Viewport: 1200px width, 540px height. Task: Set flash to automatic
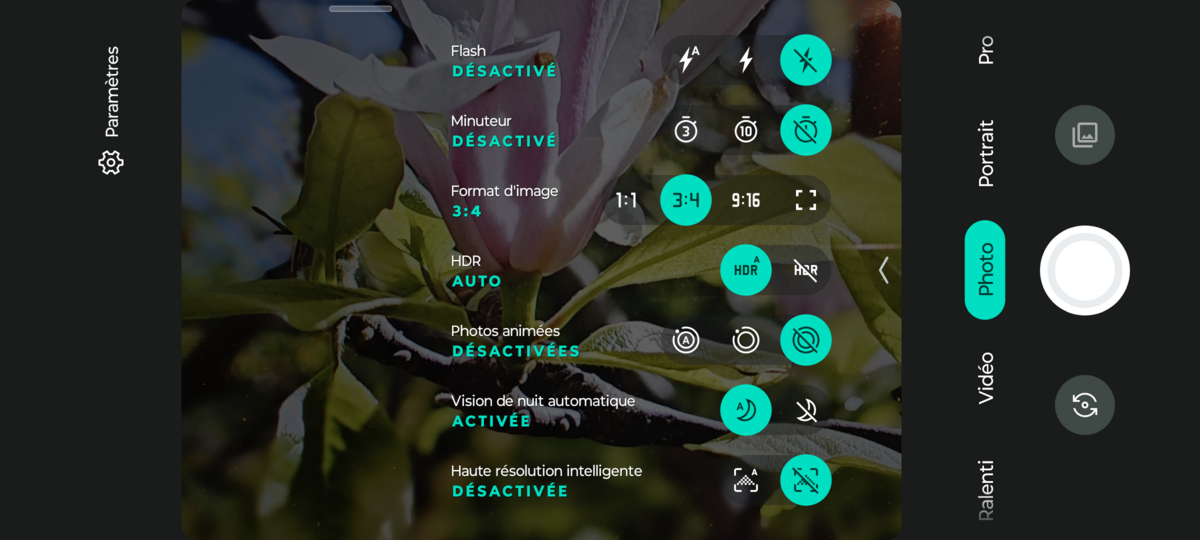coord(687,60)
